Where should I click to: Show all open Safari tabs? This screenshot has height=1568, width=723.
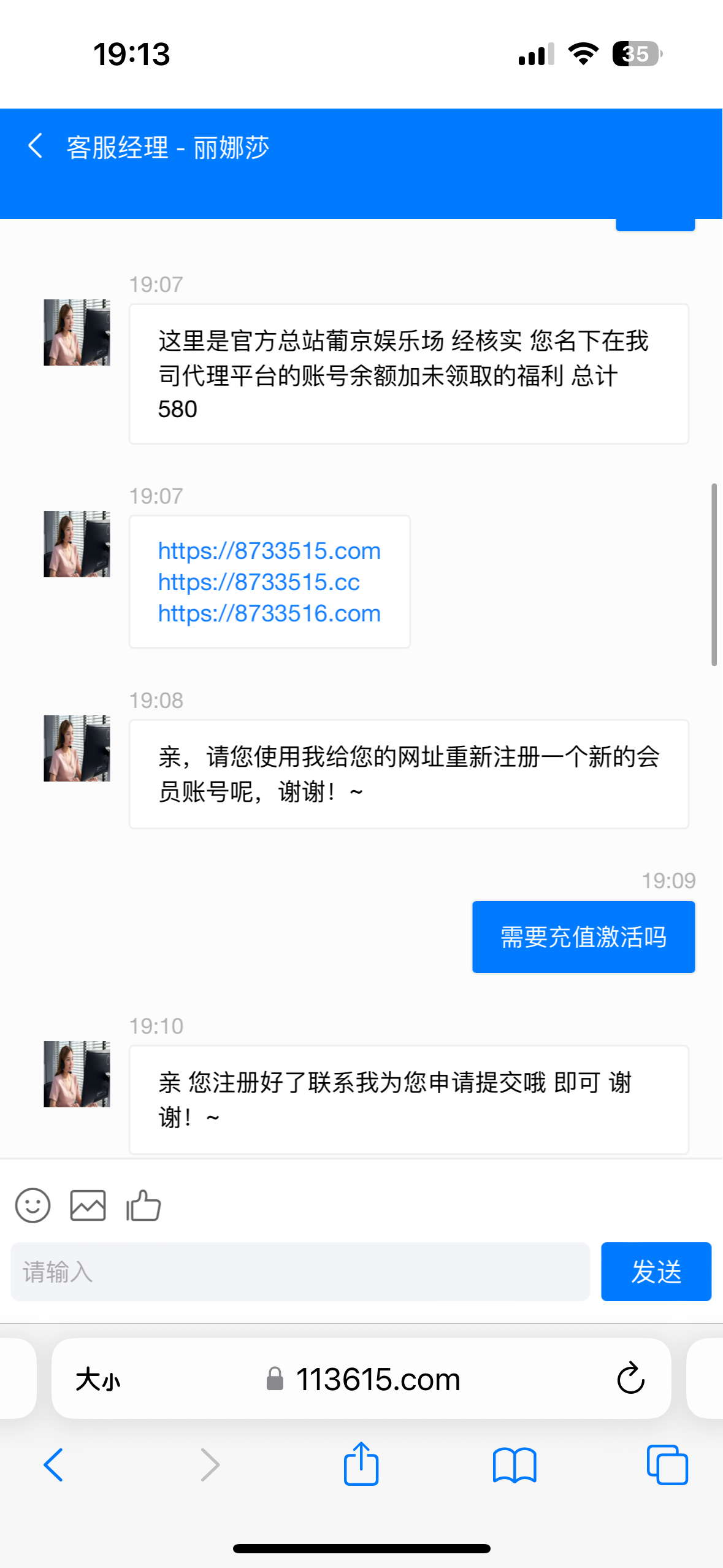point(667,1465)
